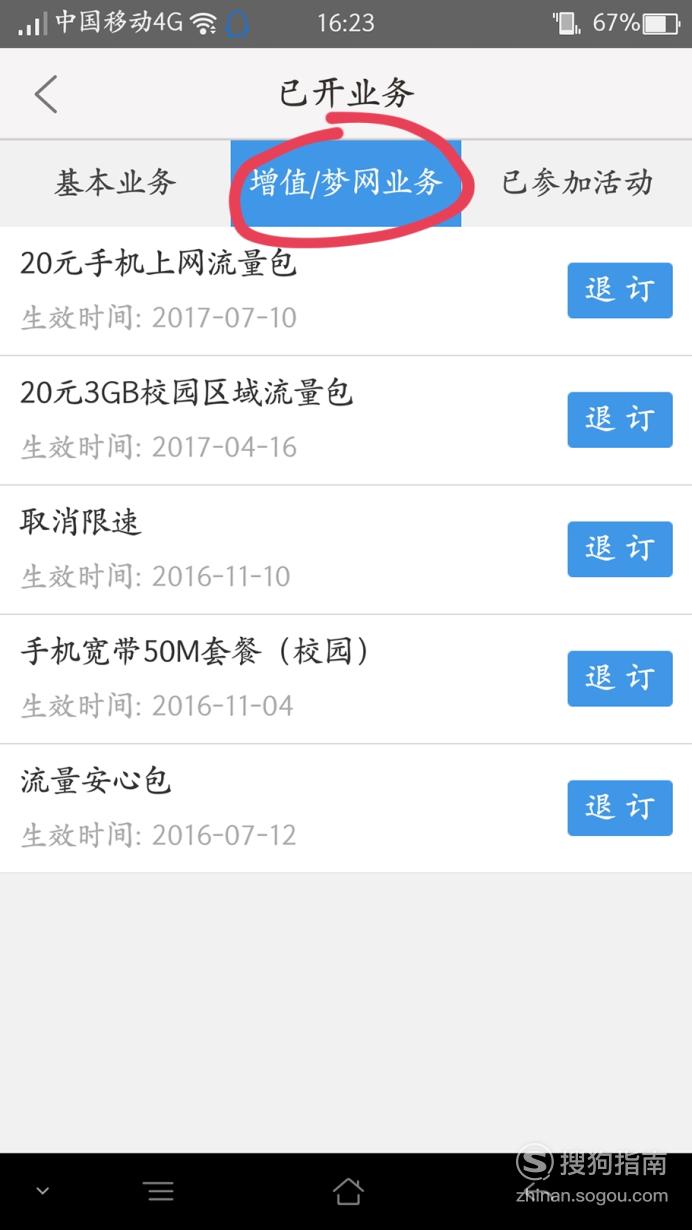The image size is (692, 1230).
Task: Select the 增值/梦网业务 tab
Action: (x=346, y=183)
